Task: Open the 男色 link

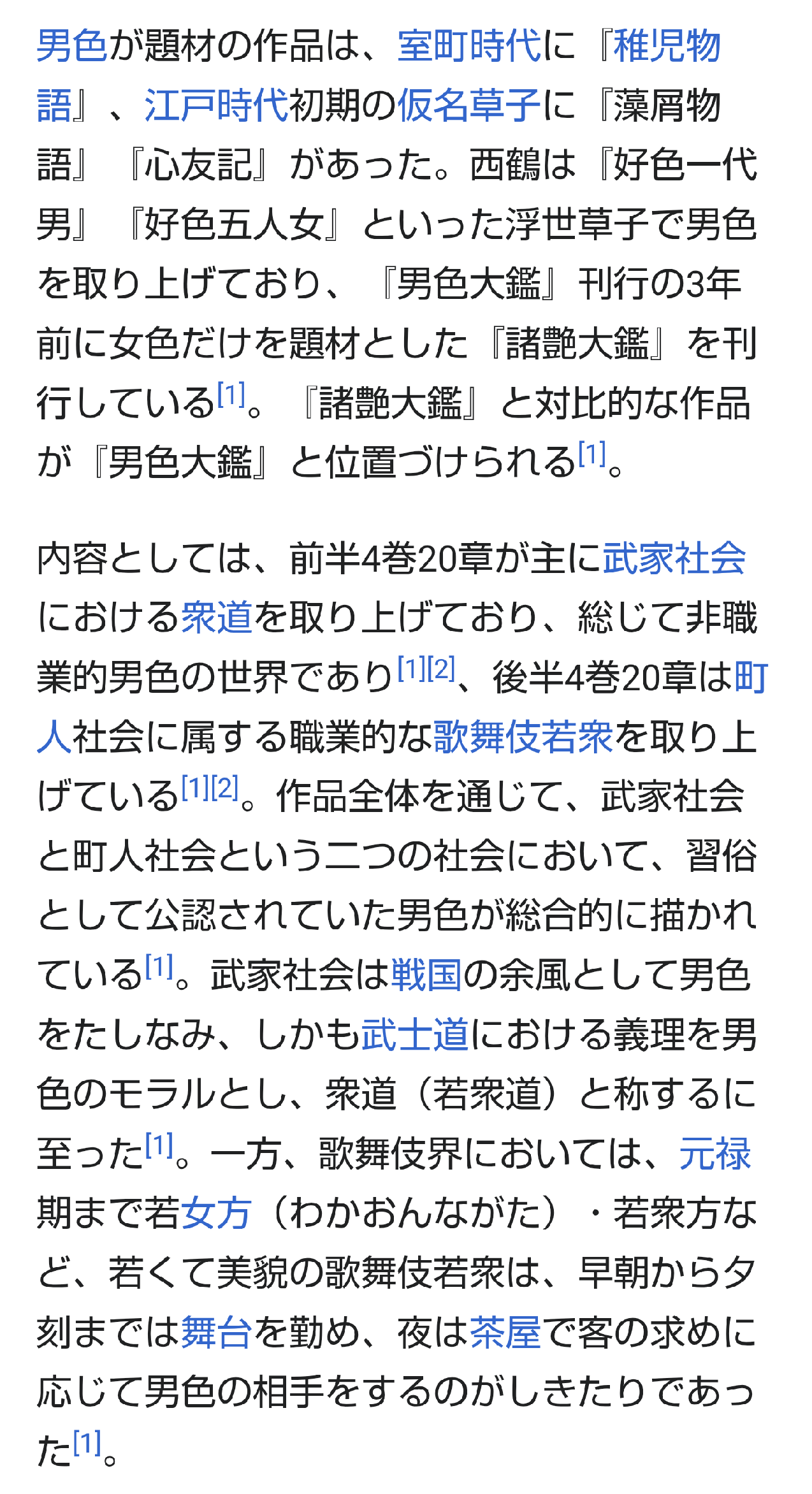Action: tap(72, 46)
